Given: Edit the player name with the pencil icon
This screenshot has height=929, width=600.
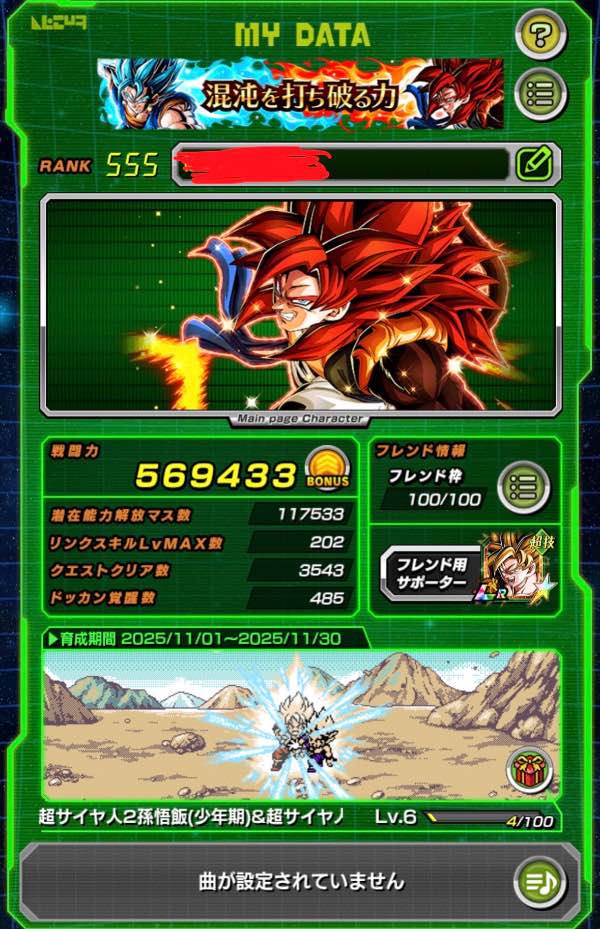Looking at the screenshot, I should pyautogui.click(x=534, y=164).
